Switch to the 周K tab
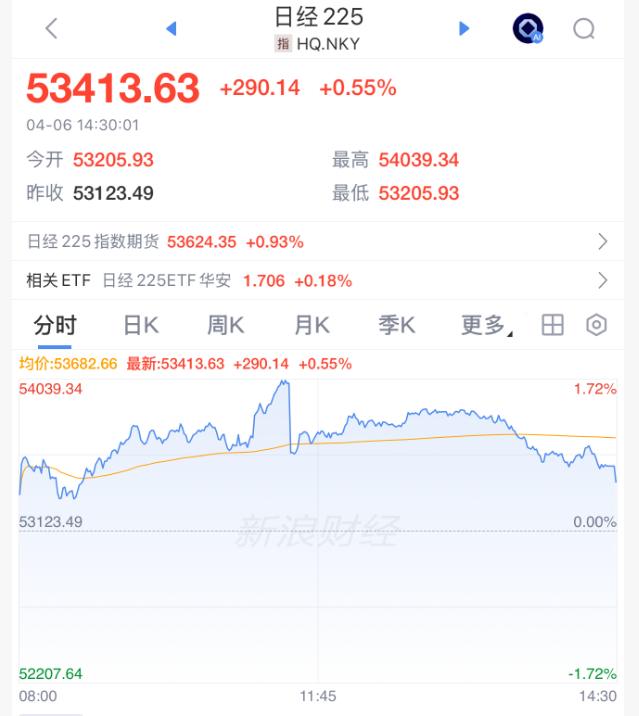 pos(226,325)
